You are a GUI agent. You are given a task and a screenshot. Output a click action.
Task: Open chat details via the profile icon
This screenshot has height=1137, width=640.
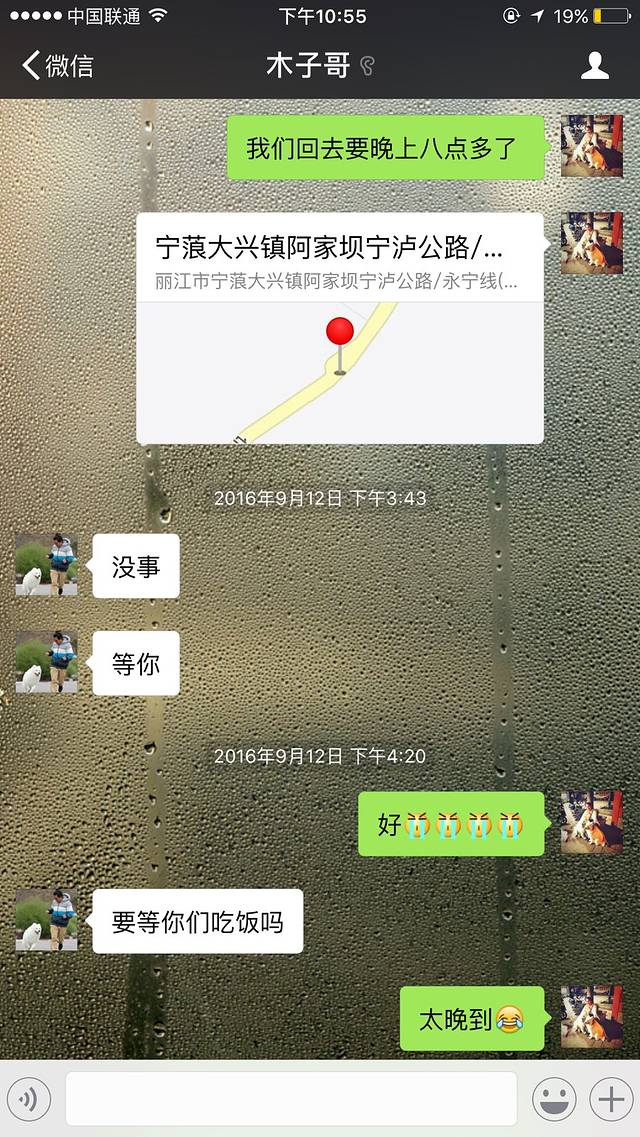tap(595, 66)
